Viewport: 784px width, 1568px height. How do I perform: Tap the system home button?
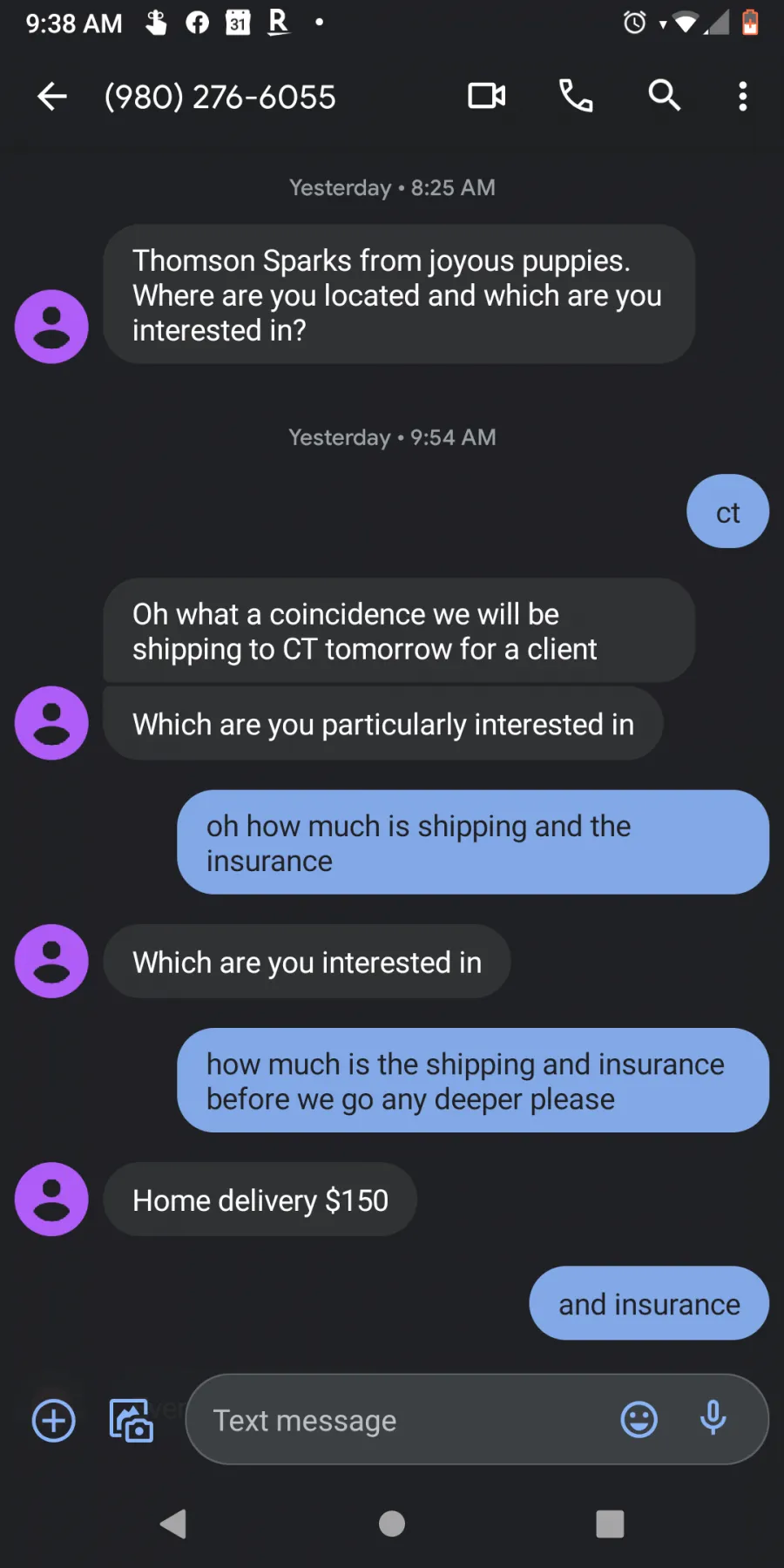pyautogui.click(x=392, y=1524)
